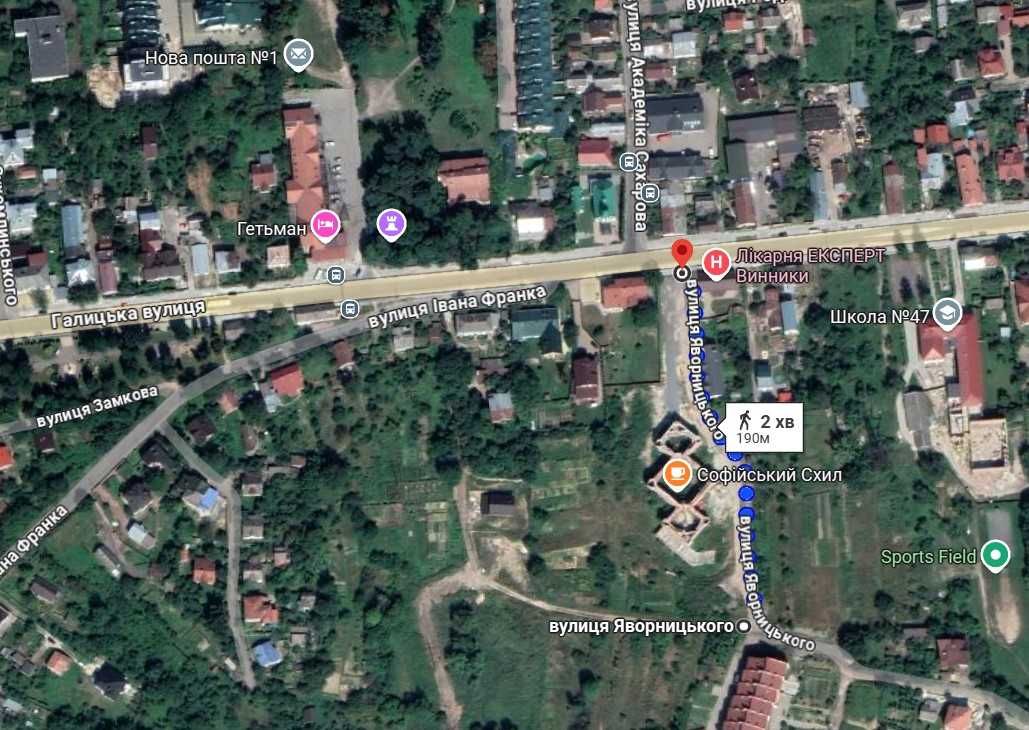The height and width of the screenshot is (730, 1029).
Task: Select the Гетьман hotel marker
Action: click(x=323, y=223)
